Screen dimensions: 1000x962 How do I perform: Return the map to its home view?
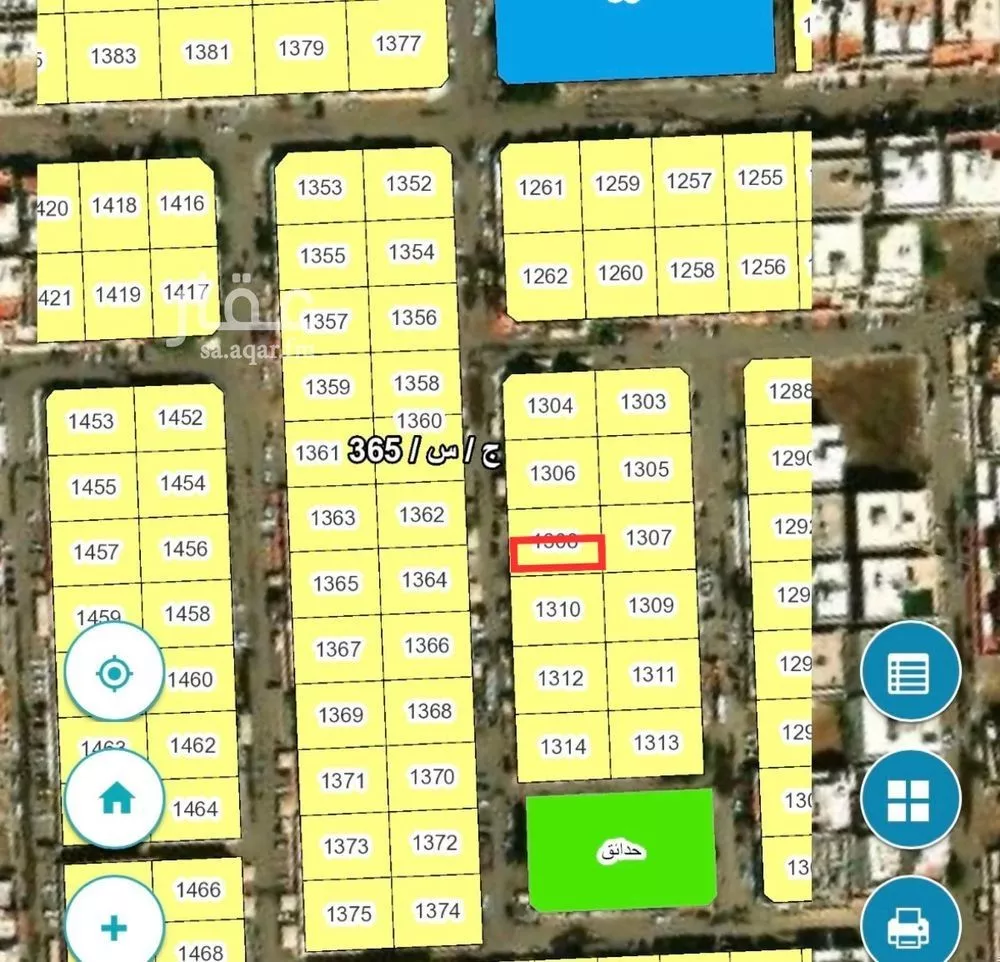click(114, 798)
